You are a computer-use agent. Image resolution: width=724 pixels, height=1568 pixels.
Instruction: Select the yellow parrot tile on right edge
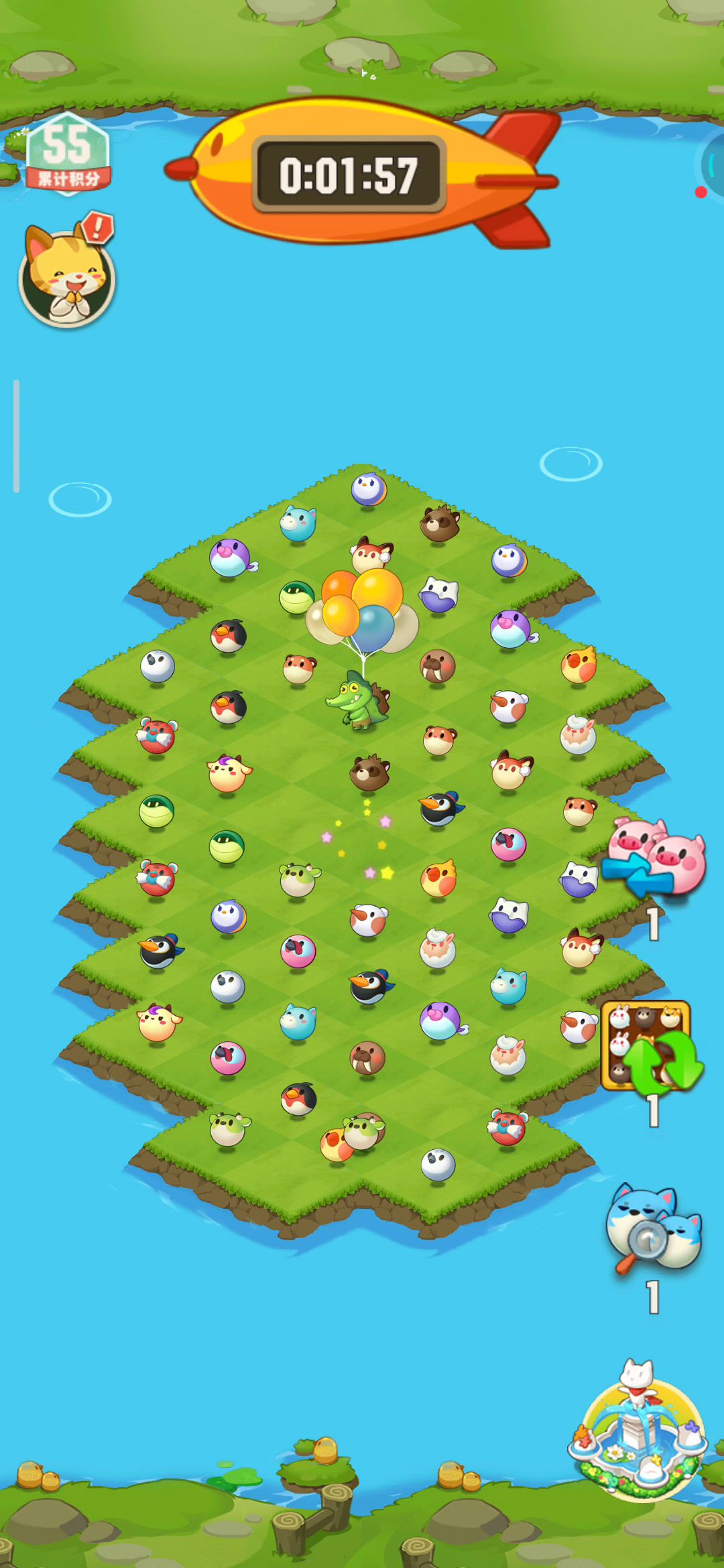coord(579,665)
